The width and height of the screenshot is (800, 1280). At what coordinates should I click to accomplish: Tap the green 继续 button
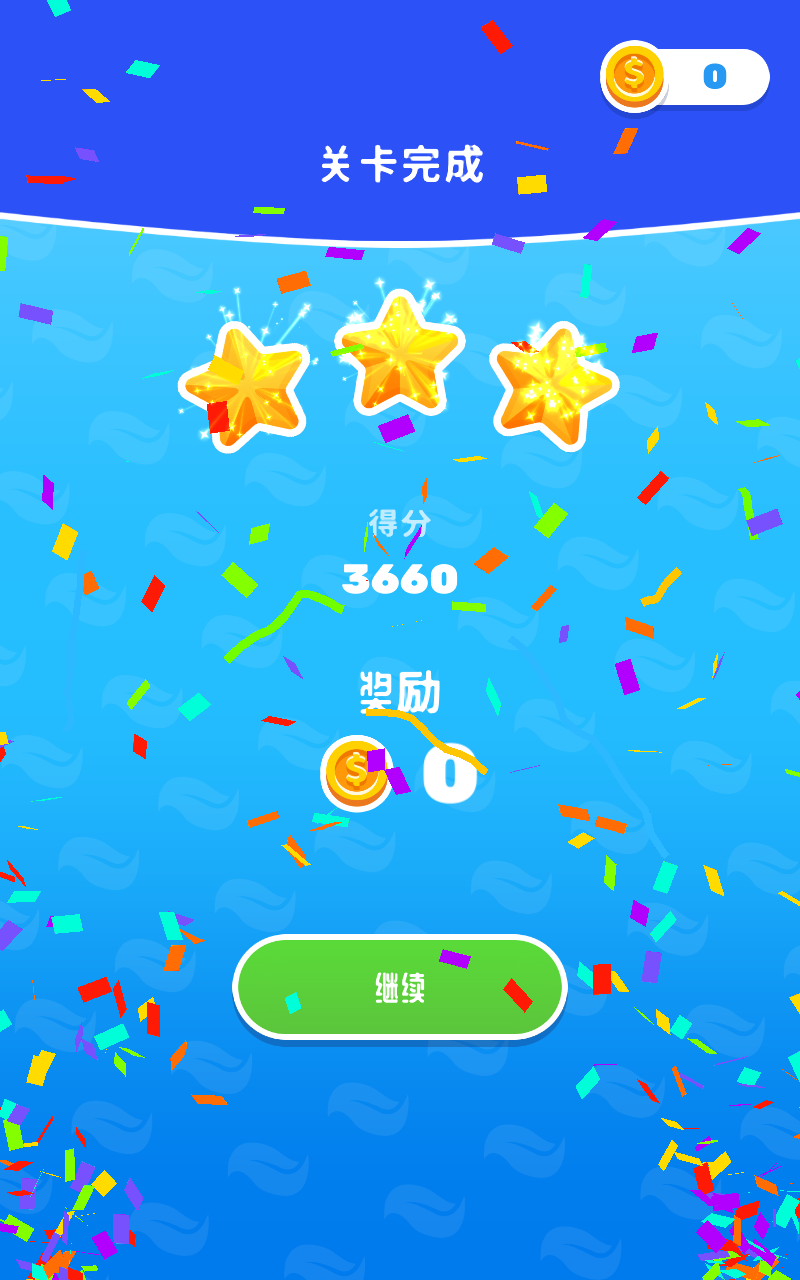pos(400,987)
